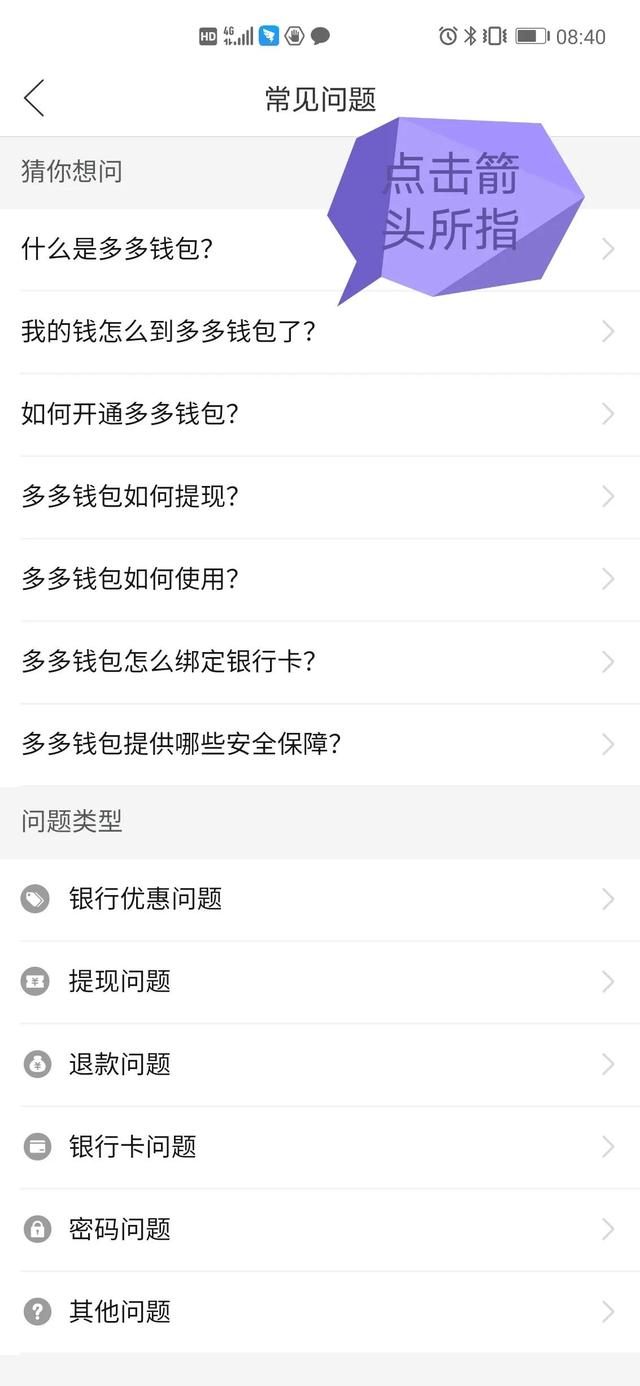The height and width of the screenshot is (1386, 640).
Task: Select 多多钱包如何使用?
Action: [x=320, y=579]
